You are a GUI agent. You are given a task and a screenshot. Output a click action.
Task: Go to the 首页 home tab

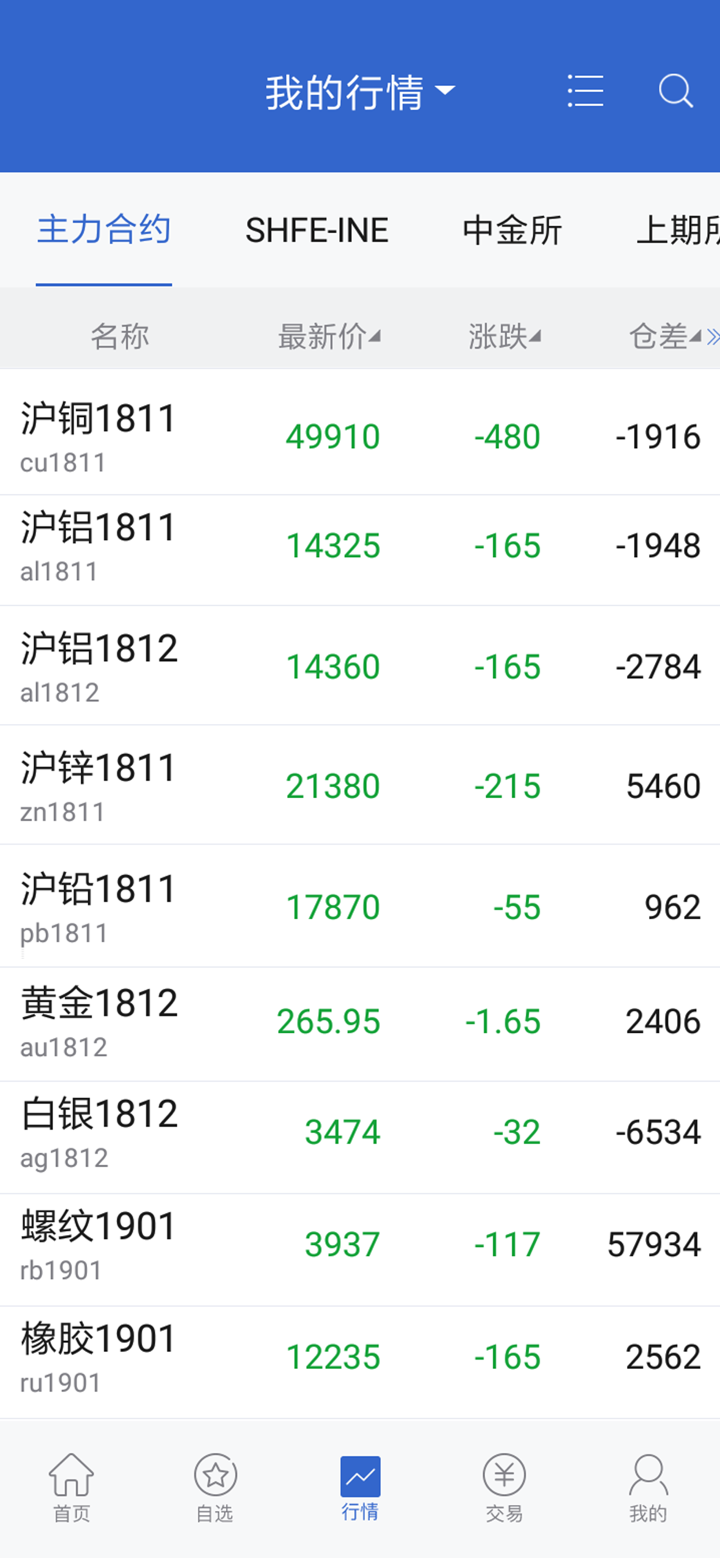click(71, 1487)
